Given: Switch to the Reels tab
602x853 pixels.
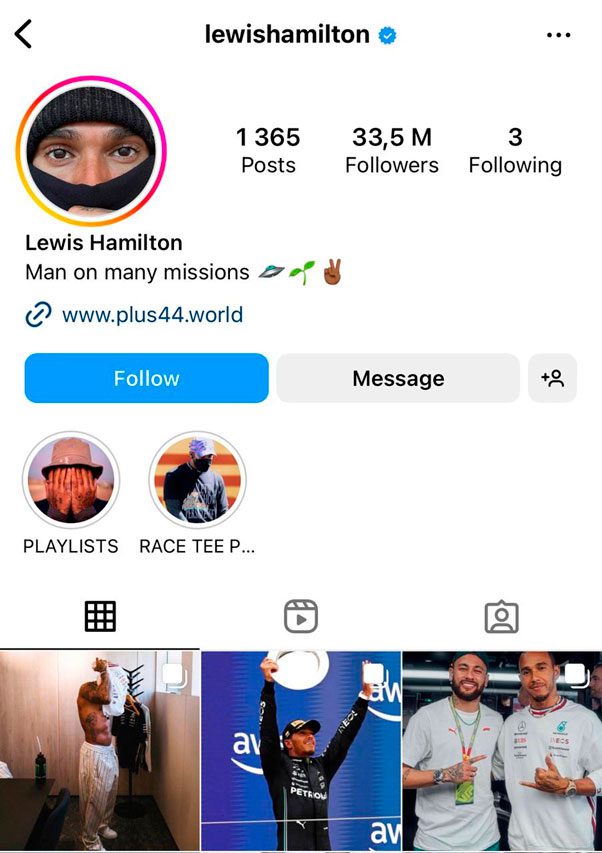Looking at the screenshot, I should 300,617.
